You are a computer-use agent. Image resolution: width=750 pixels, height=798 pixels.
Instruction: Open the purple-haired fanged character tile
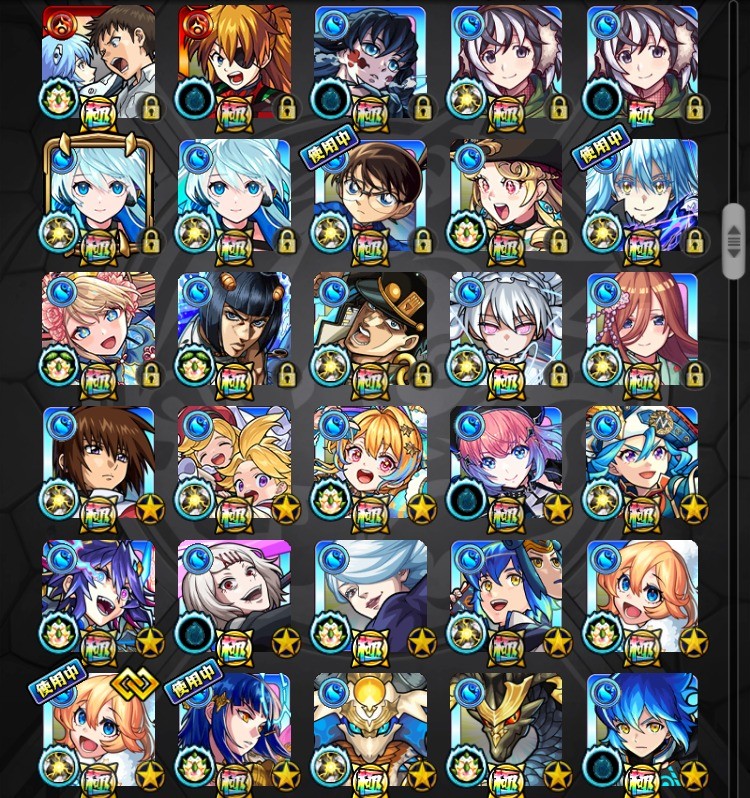click(x=98, y=595)
